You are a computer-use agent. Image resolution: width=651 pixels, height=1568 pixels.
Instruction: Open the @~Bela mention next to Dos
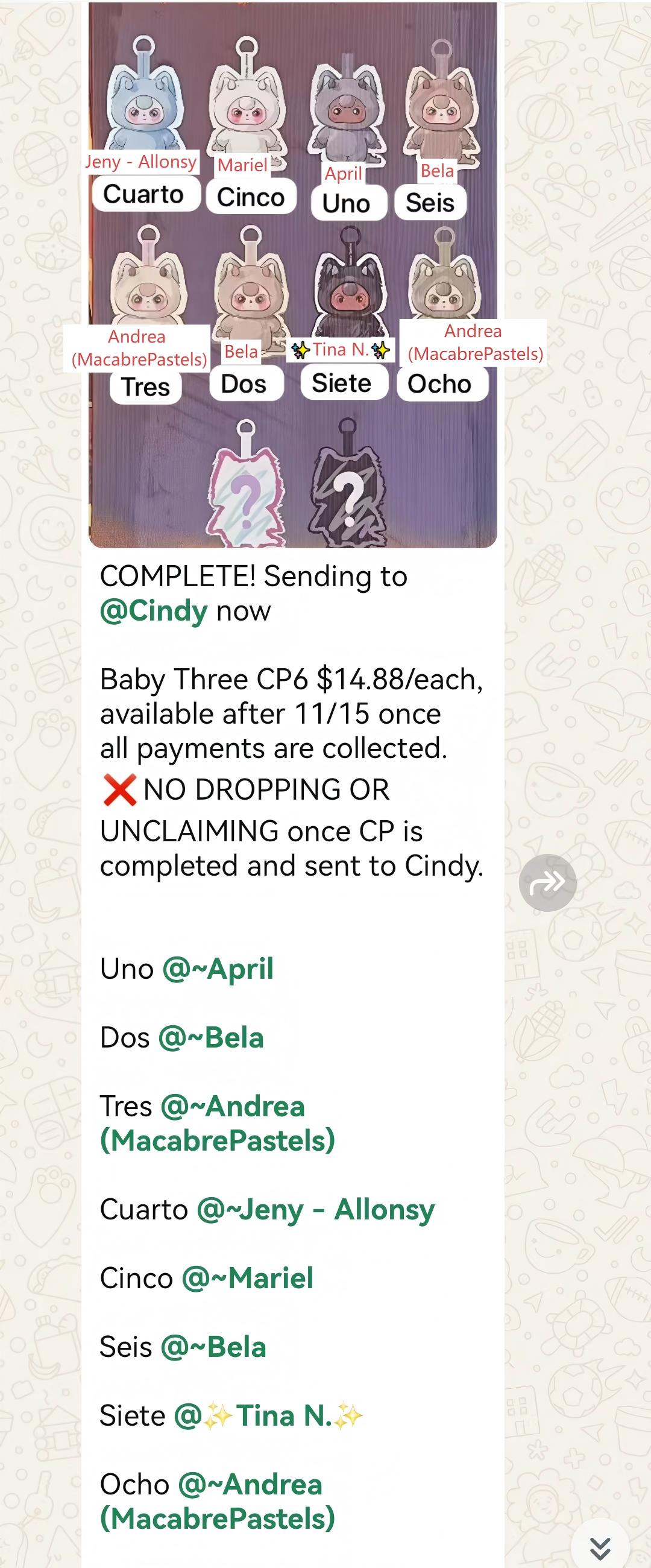(211, 1037)
